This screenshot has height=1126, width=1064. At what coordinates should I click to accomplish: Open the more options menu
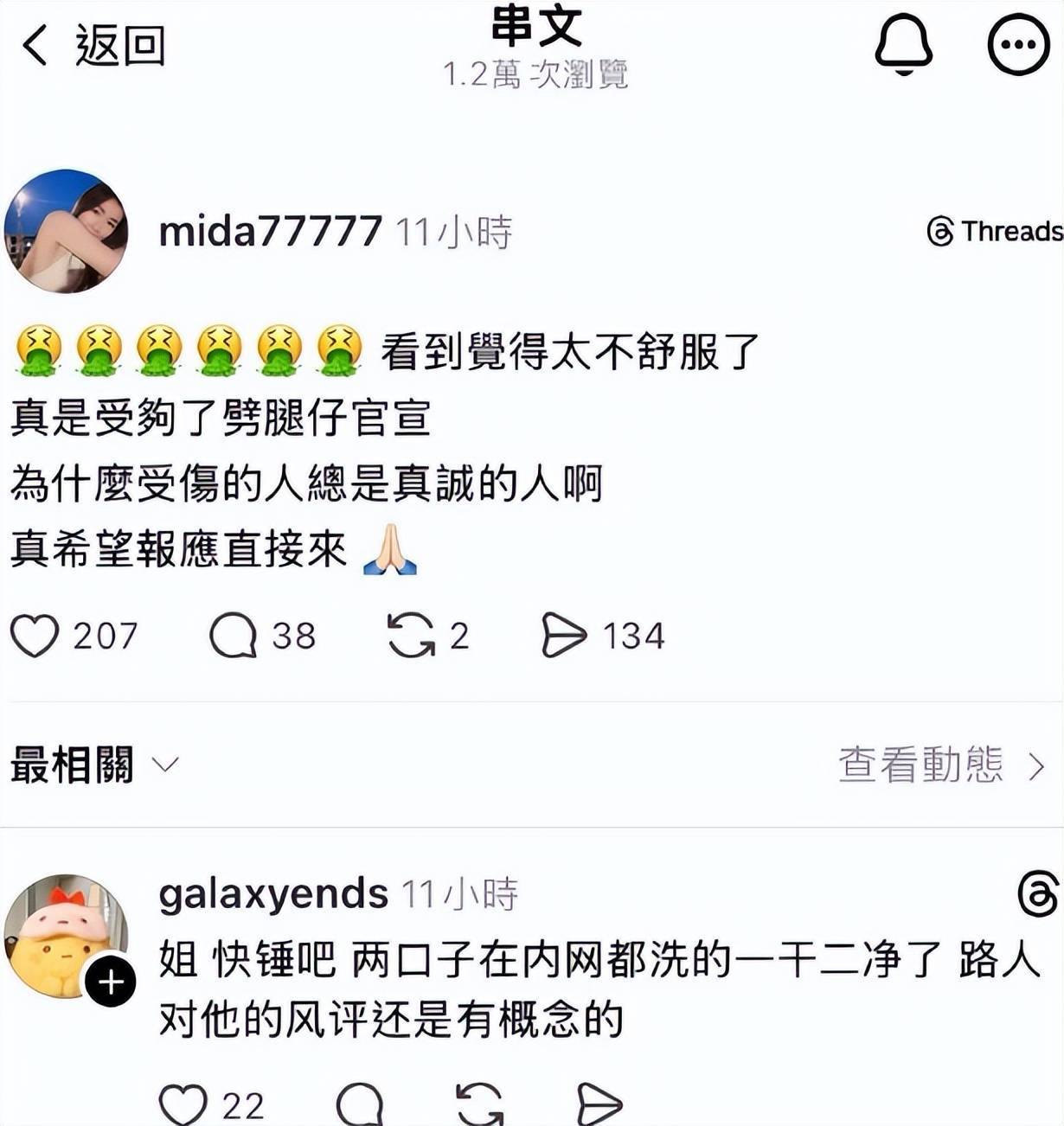pyautogui.click(x=1018, y=43)
